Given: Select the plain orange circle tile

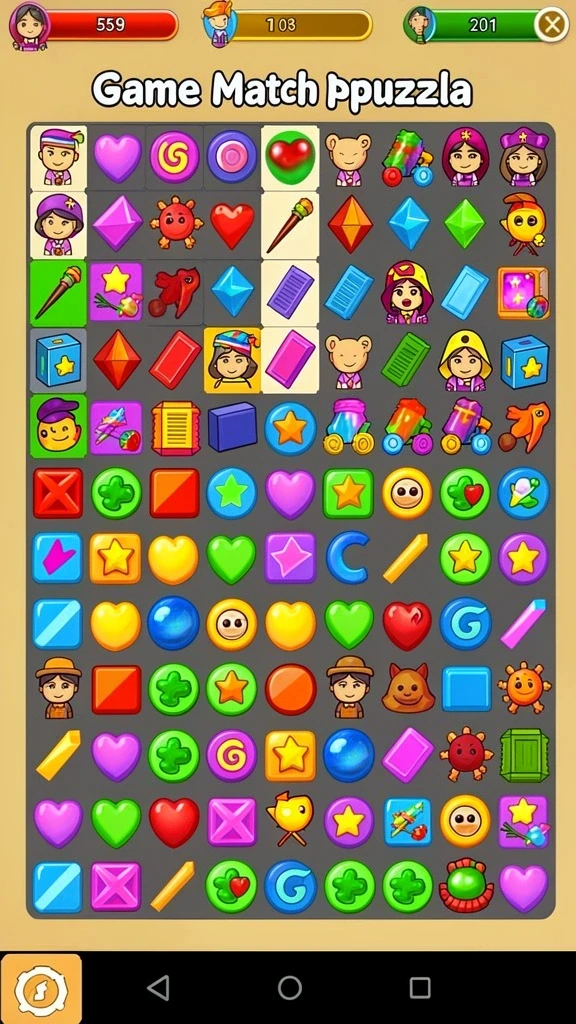Looking at the screenshot, I should click(291, 689).
